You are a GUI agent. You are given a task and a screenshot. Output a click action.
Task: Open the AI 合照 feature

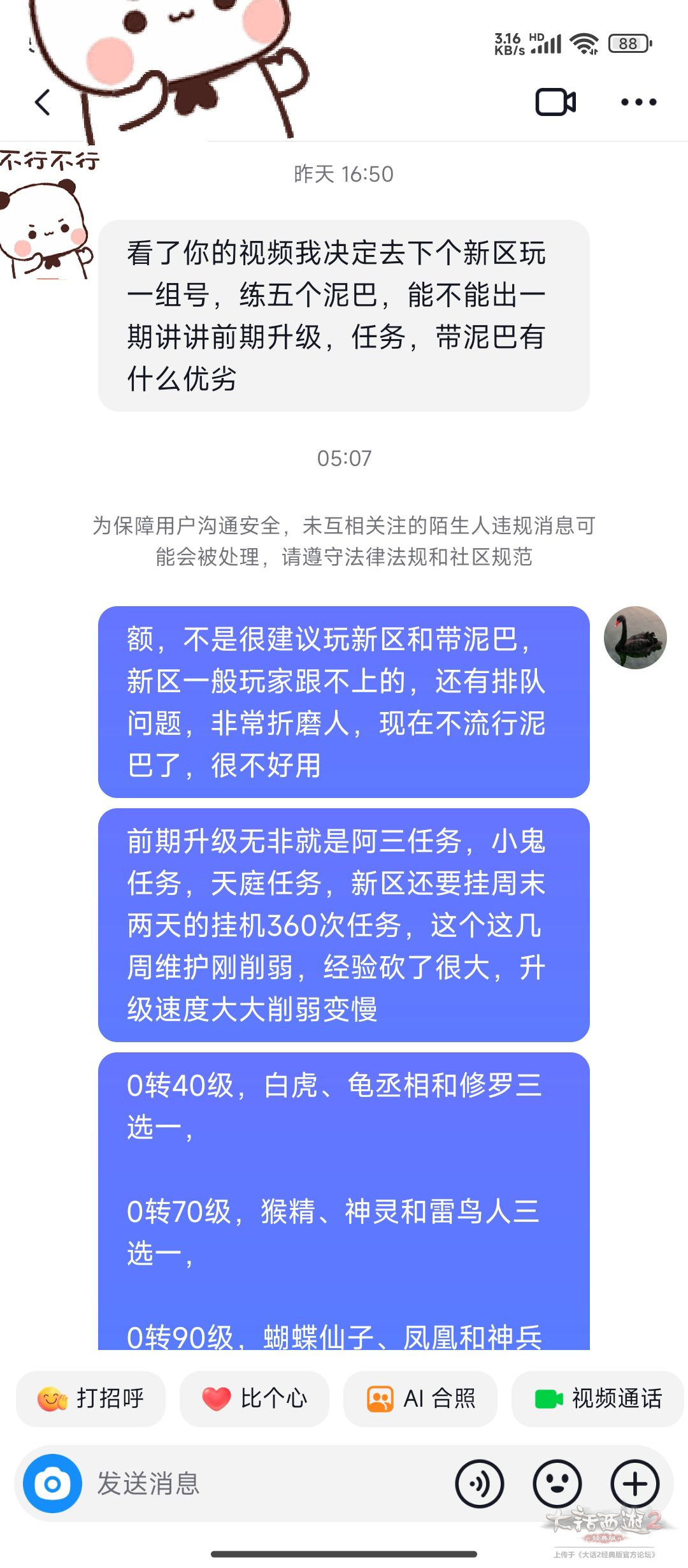click(x=420, y=1398)
